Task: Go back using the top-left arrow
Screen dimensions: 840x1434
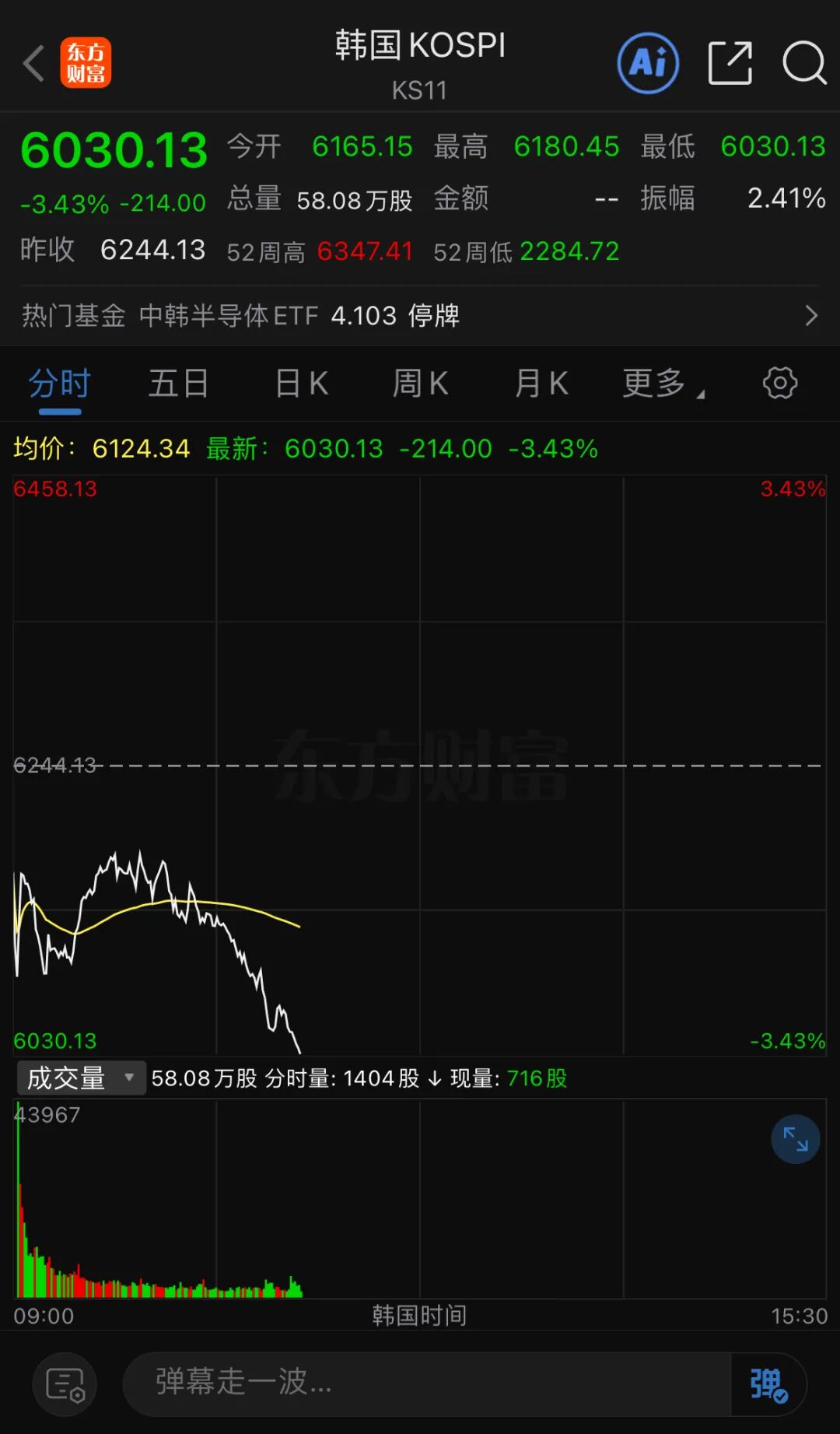Action: (x=34, y=63)
